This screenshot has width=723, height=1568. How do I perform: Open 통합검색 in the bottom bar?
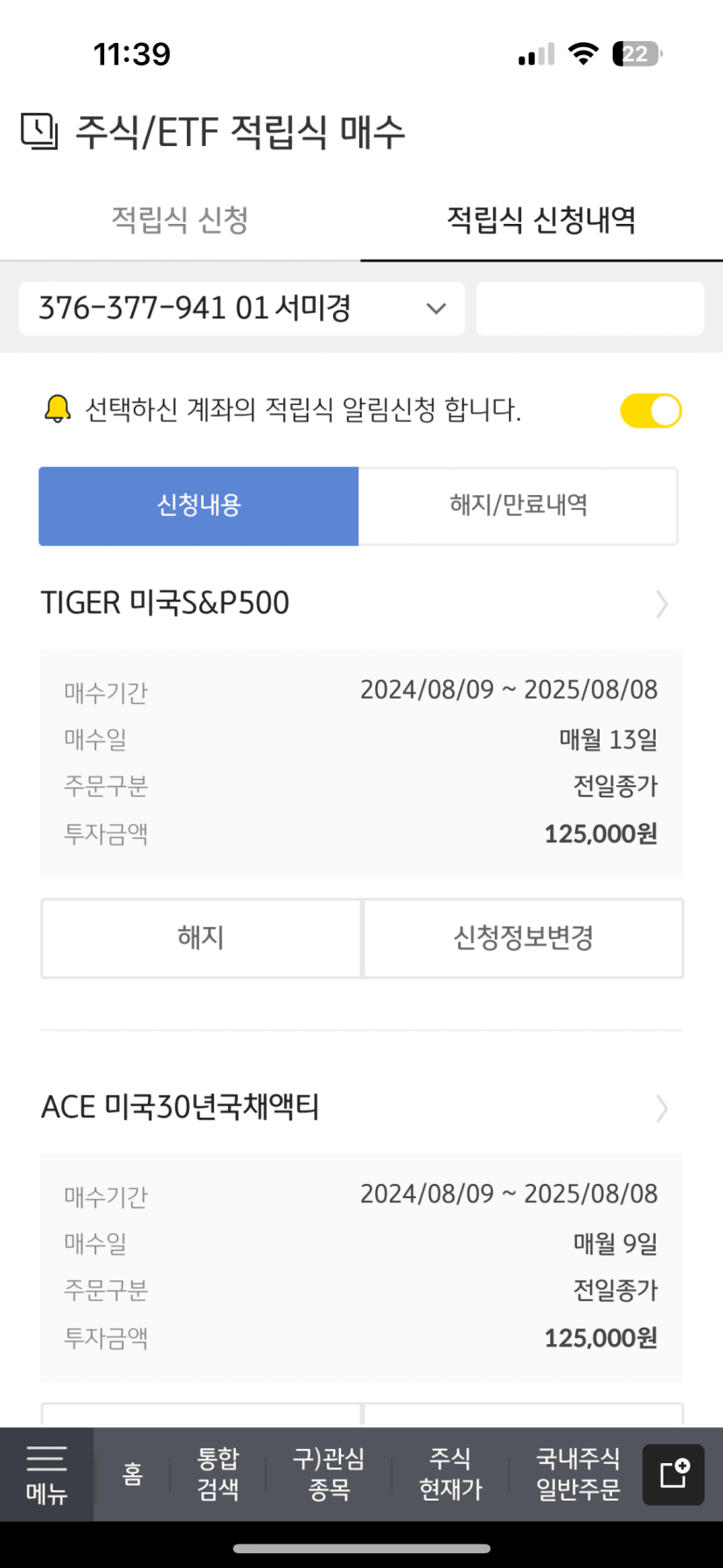pyautogui.click(x=218, y=1474)
